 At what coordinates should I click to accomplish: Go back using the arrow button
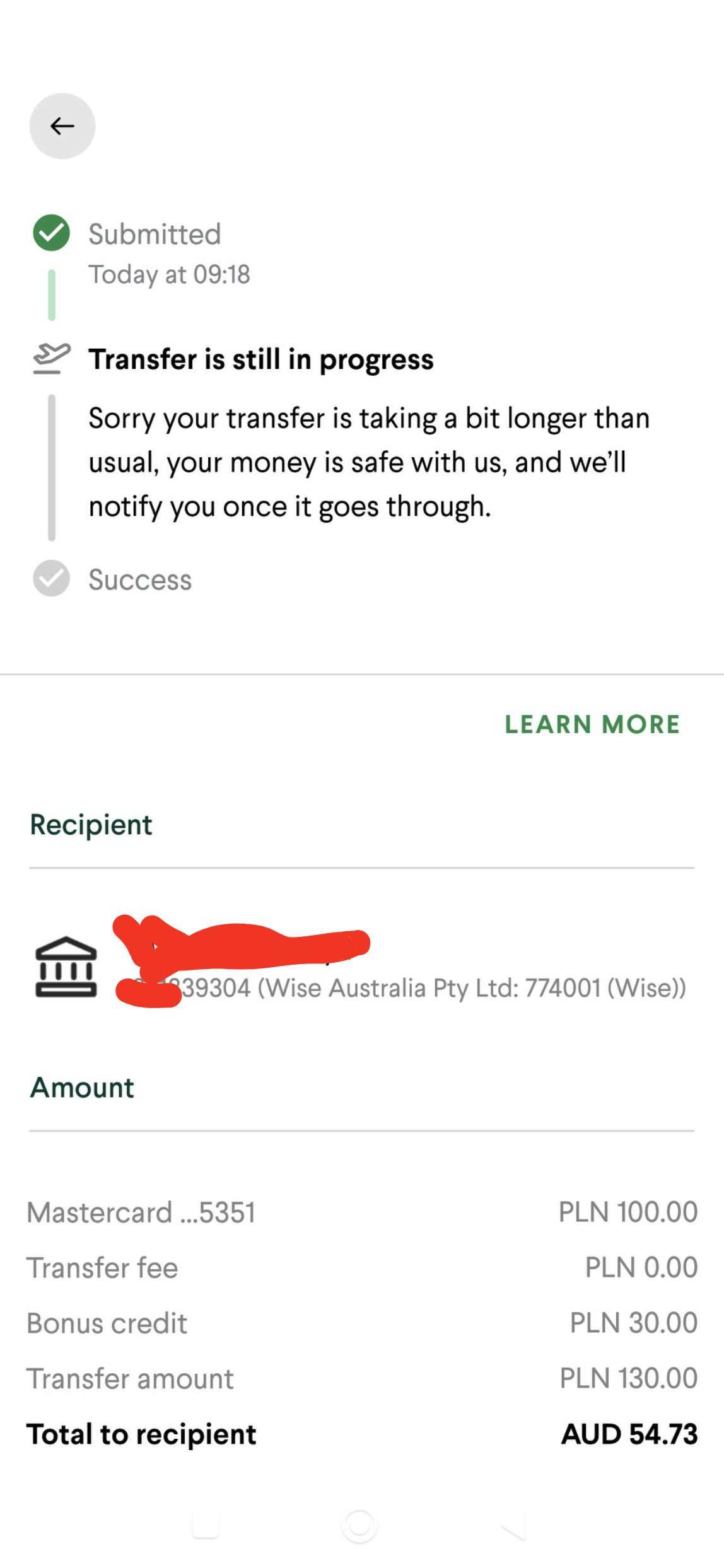pos(62,126)
